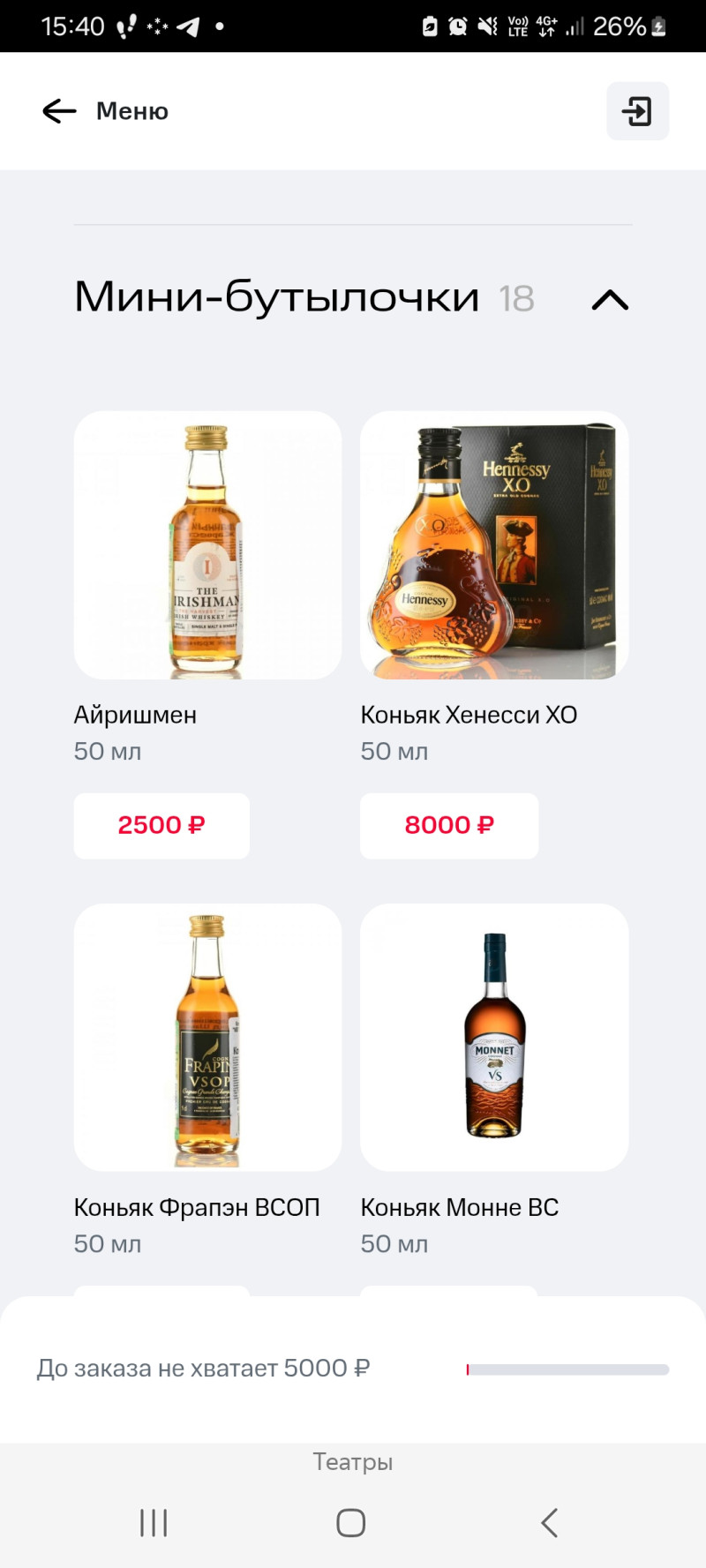Image resolution: width=706 pixels, height=1568 pixels.
Task: Open the Коньяк Фрапэн ВСОП product card
Action: (207, 1037)
